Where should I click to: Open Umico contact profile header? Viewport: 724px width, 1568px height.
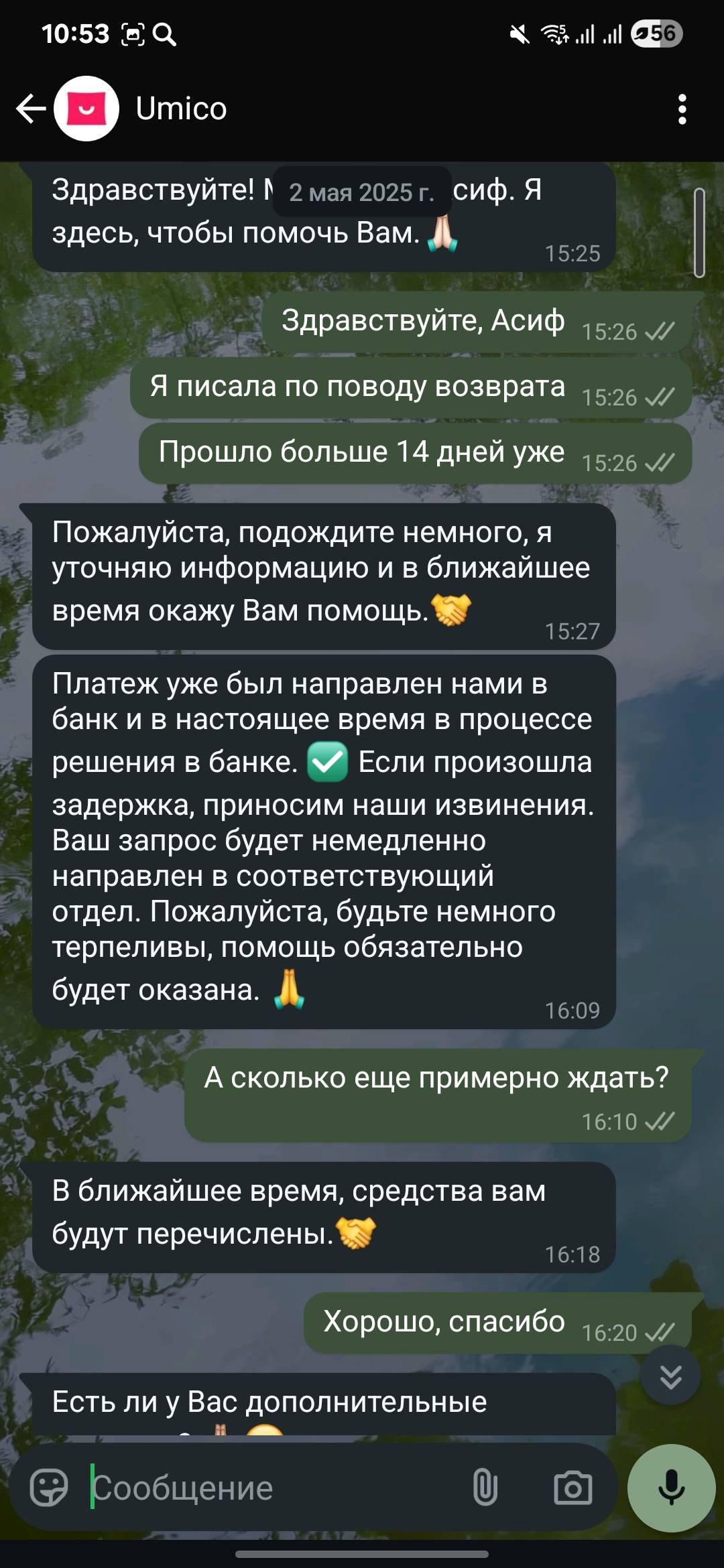click(181, 109)
